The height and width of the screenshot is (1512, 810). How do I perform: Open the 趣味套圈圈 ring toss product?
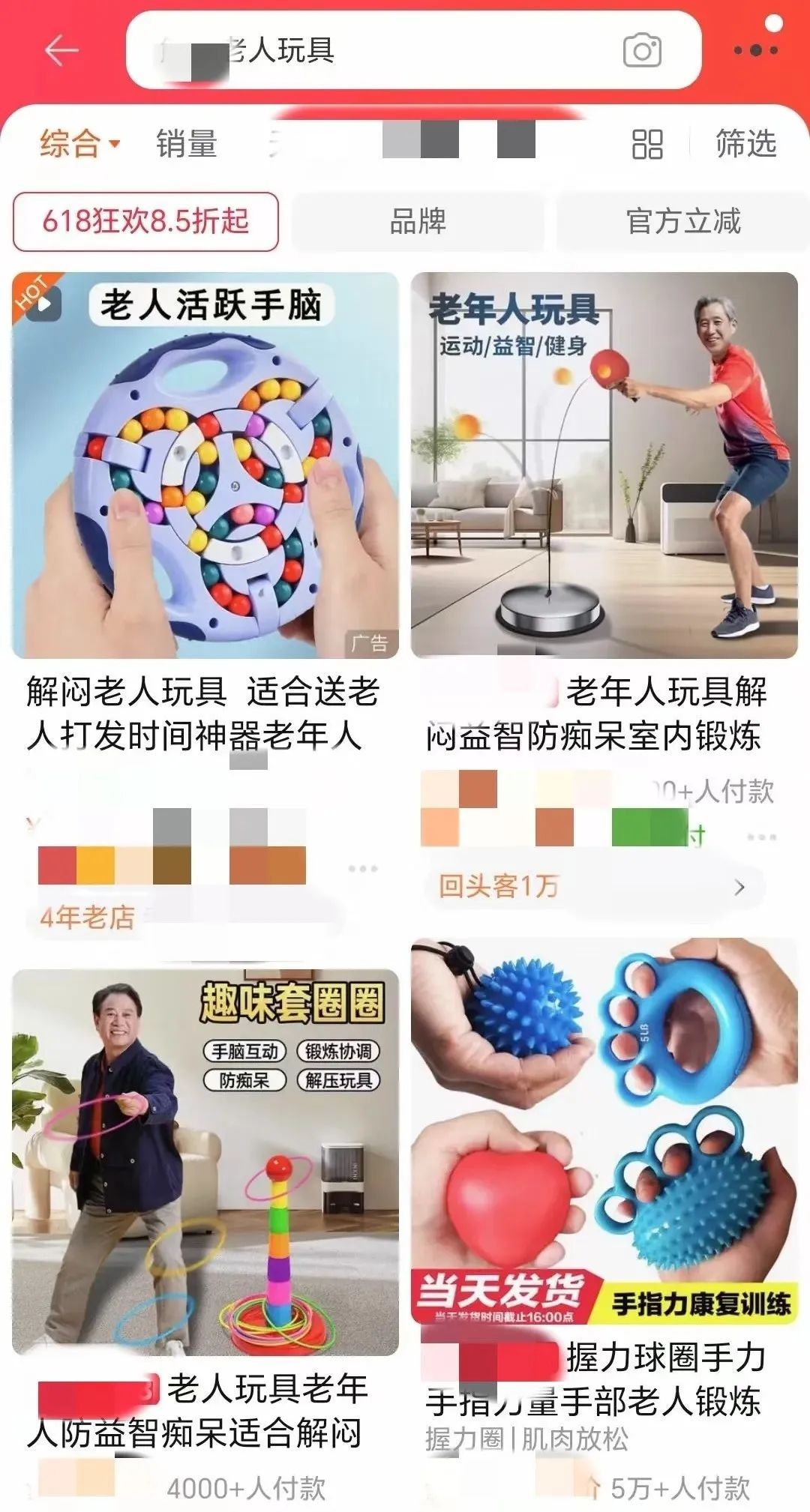tap(205, 1162)
